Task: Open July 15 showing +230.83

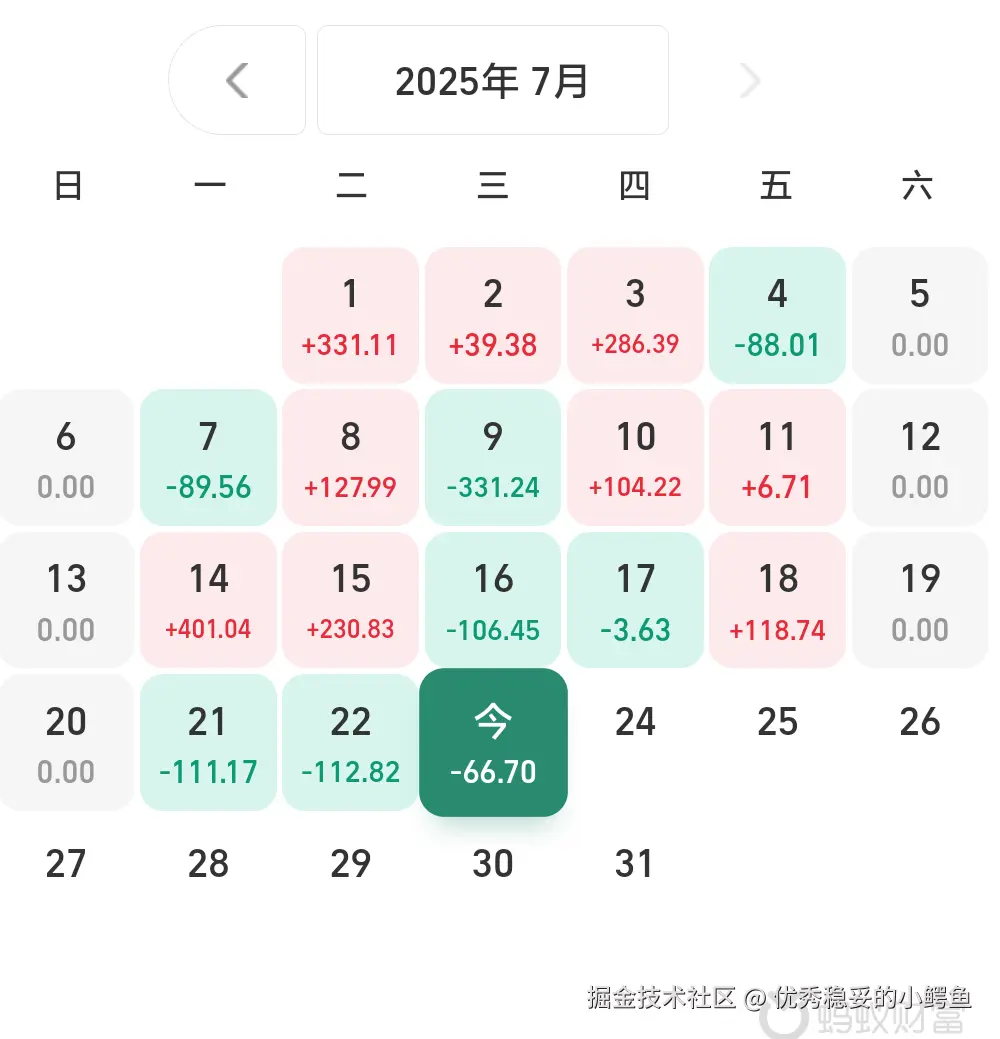Action: pos(350,600)
